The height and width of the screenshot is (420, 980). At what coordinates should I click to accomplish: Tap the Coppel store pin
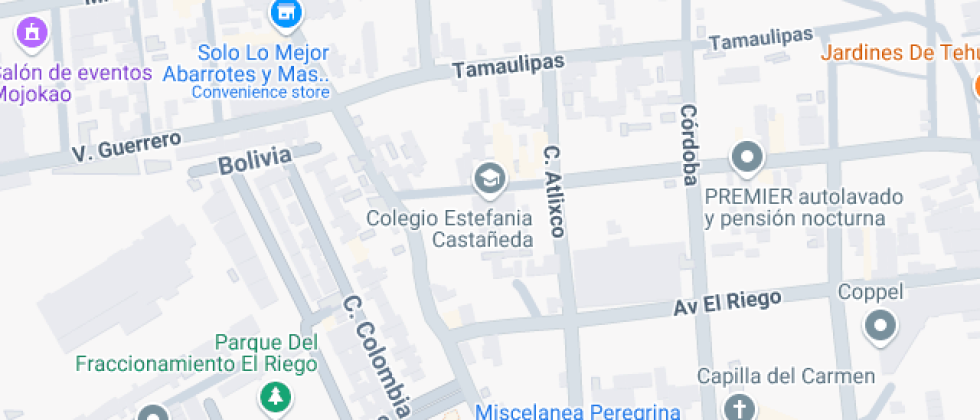880,328
